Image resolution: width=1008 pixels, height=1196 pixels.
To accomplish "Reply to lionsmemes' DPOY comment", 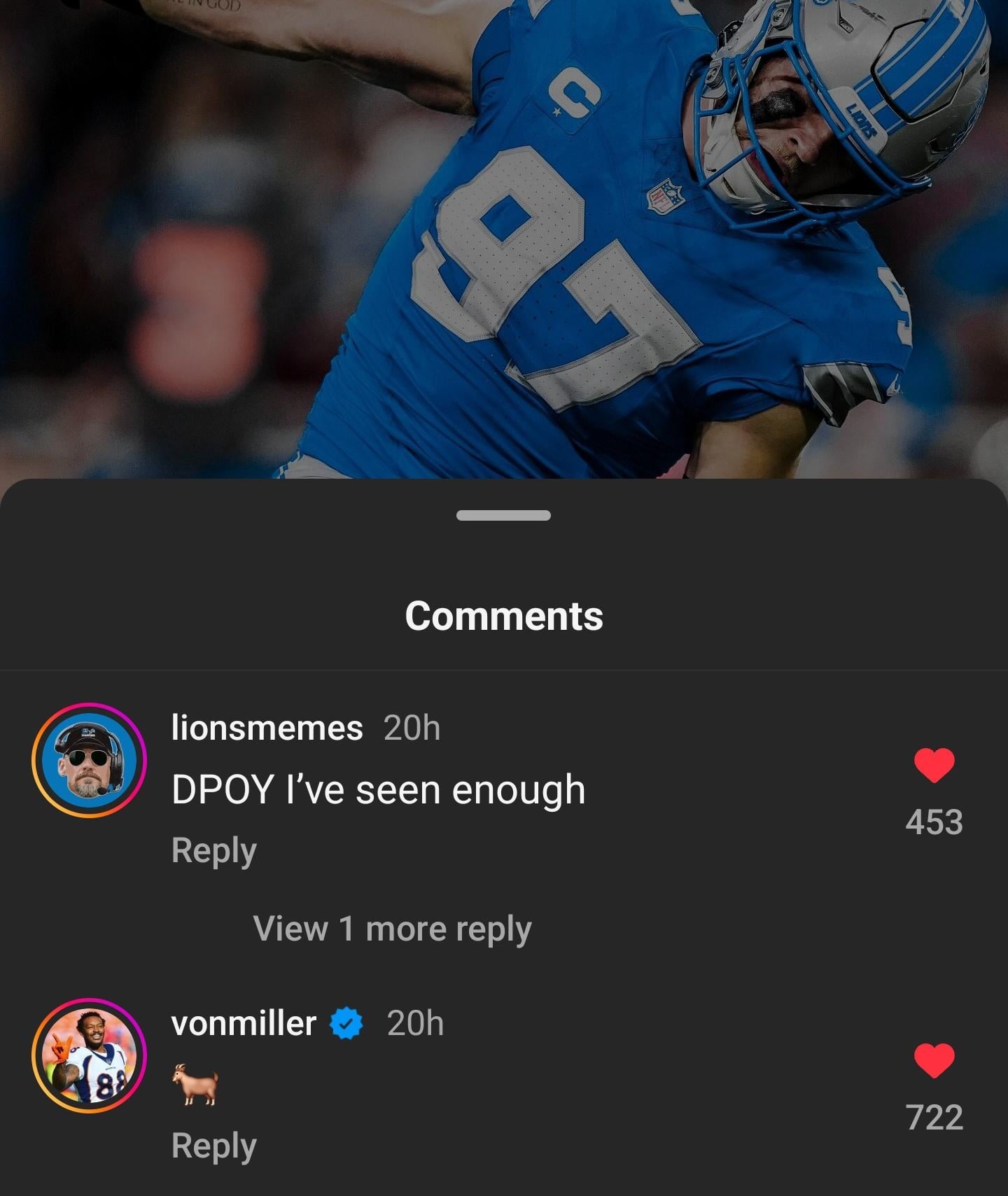I will pyautogui.click(x=214, y=851).
